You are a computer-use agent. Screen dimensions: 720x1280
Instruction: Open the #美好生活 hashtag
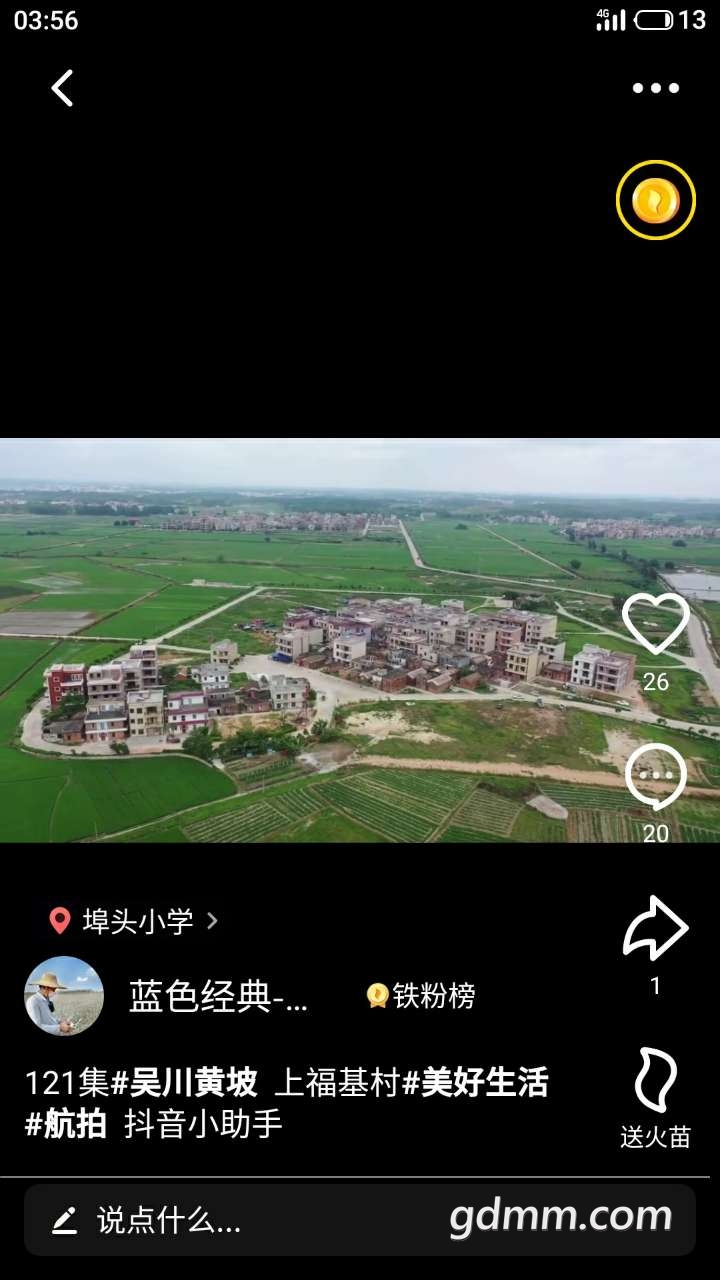(475, 1082)
